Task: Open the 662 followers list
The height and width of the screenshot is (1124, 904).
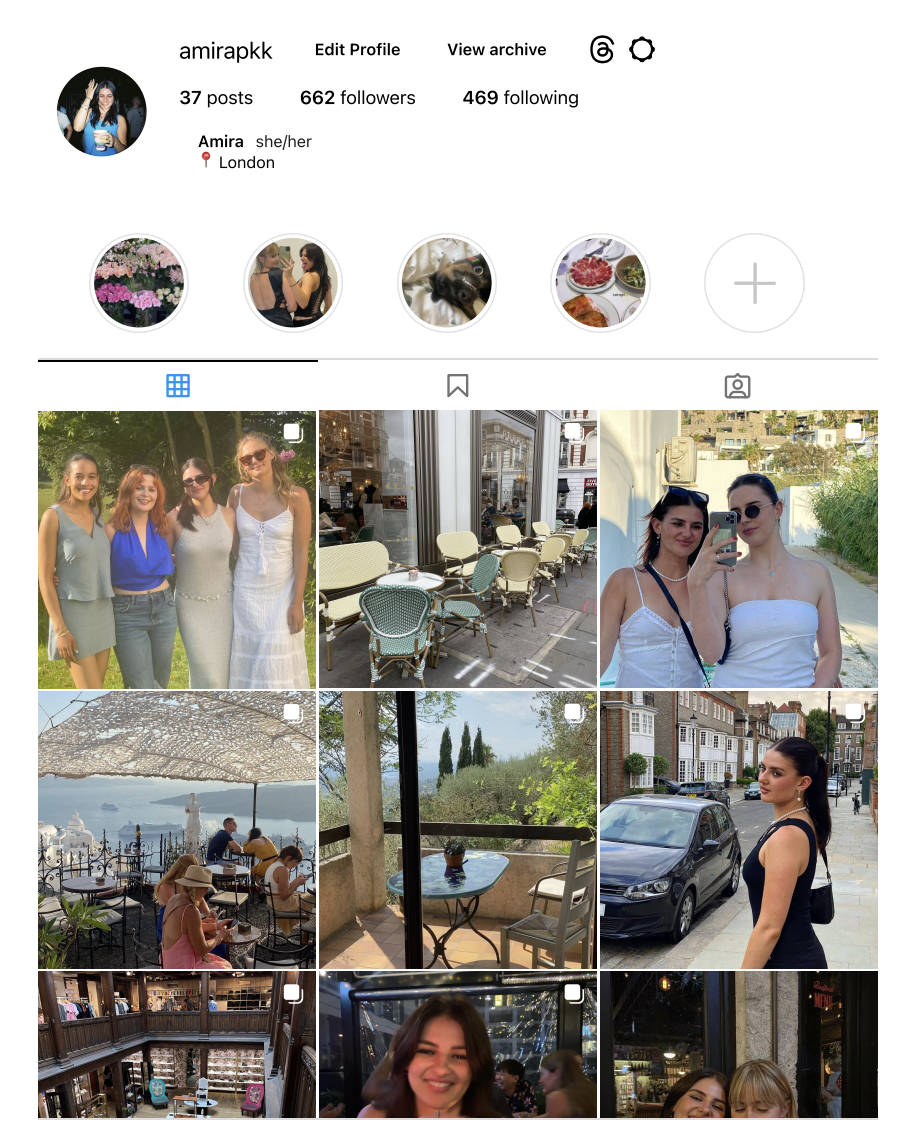Action: click(x=357, y=98)
